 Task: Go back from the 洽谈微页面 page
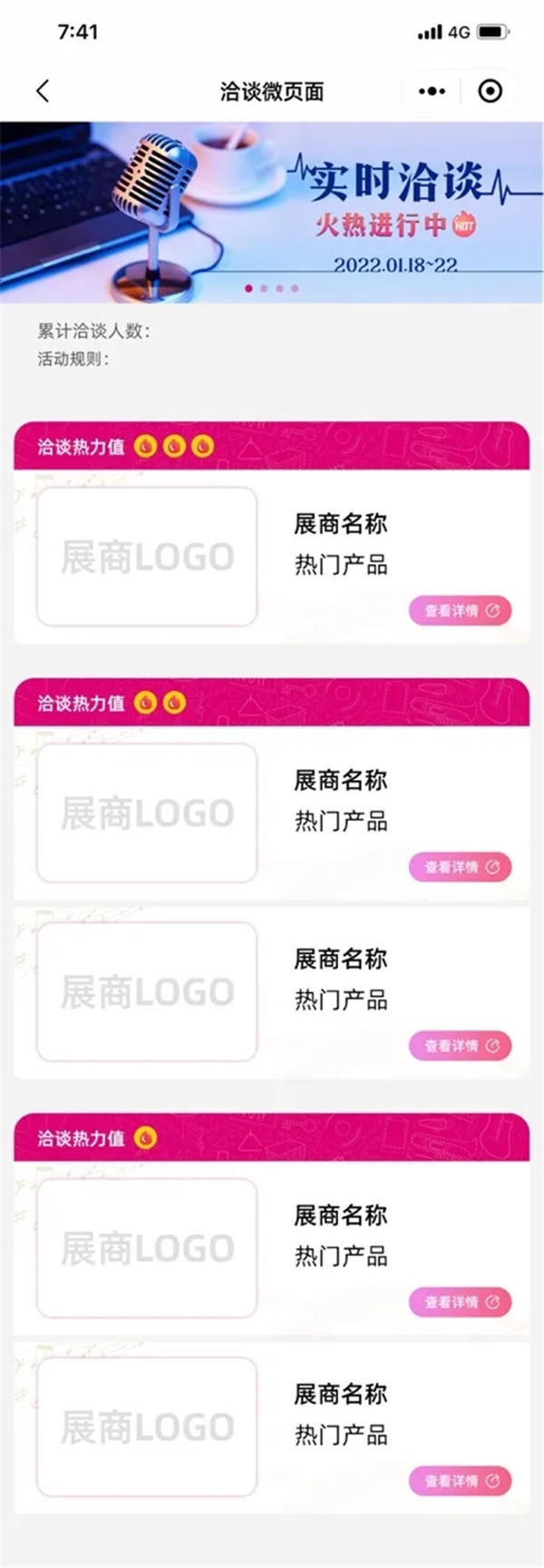click(43, 91)
